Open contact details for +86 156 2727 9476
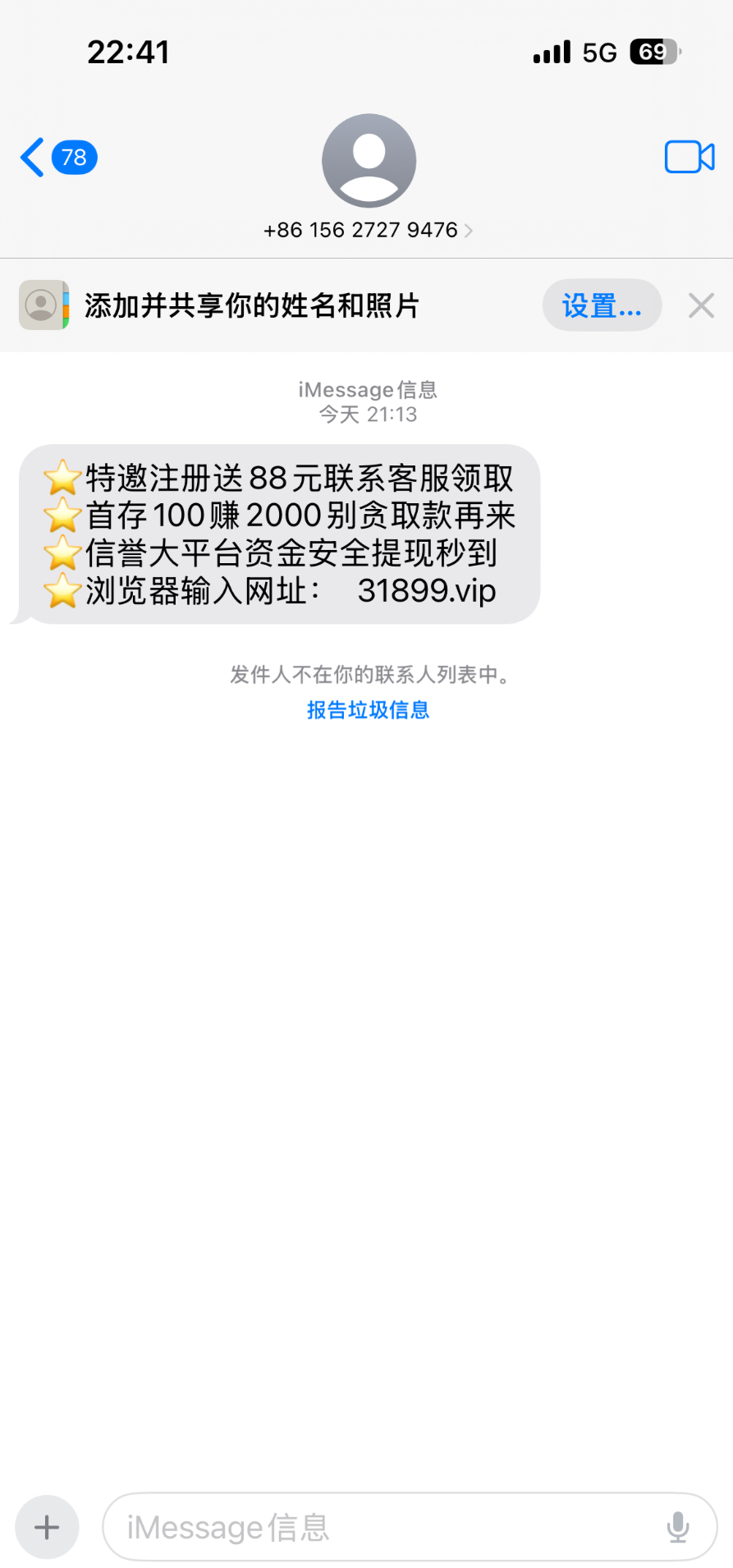This screenshot has width=733, height=1568. tap(368, 230)
